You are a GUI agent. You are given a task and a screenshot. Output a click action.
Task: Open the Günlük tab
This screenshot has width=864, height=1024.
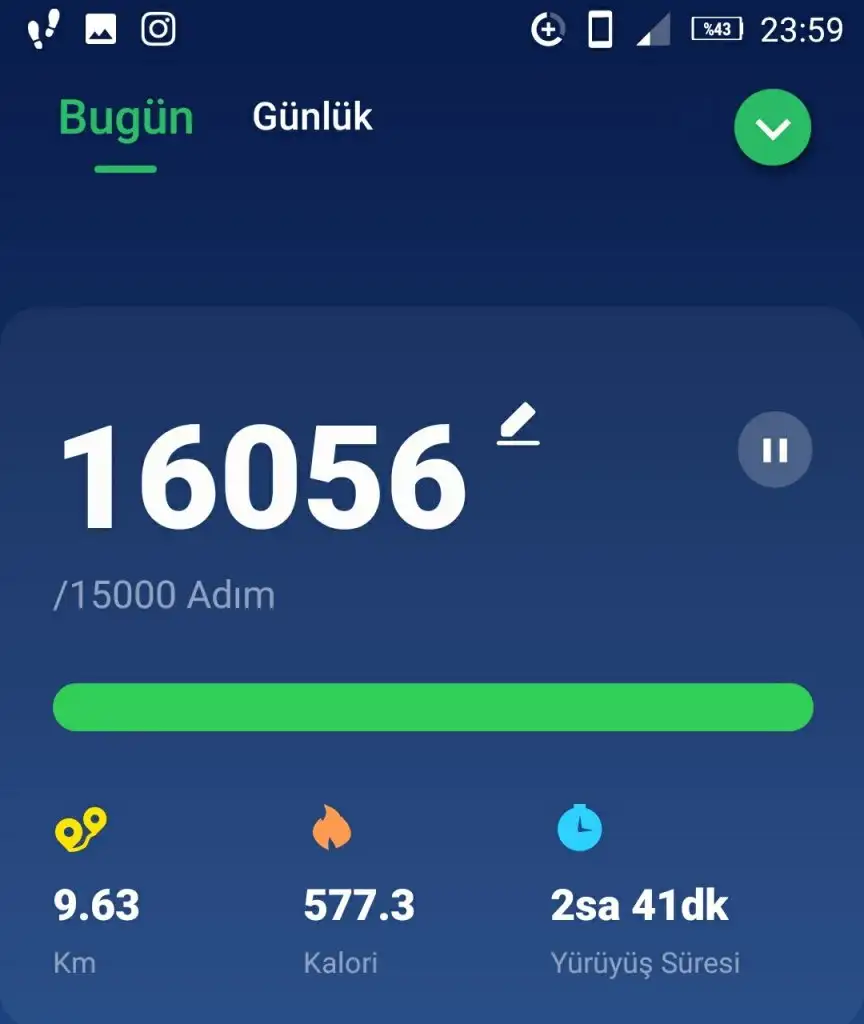tap(312, 117)
